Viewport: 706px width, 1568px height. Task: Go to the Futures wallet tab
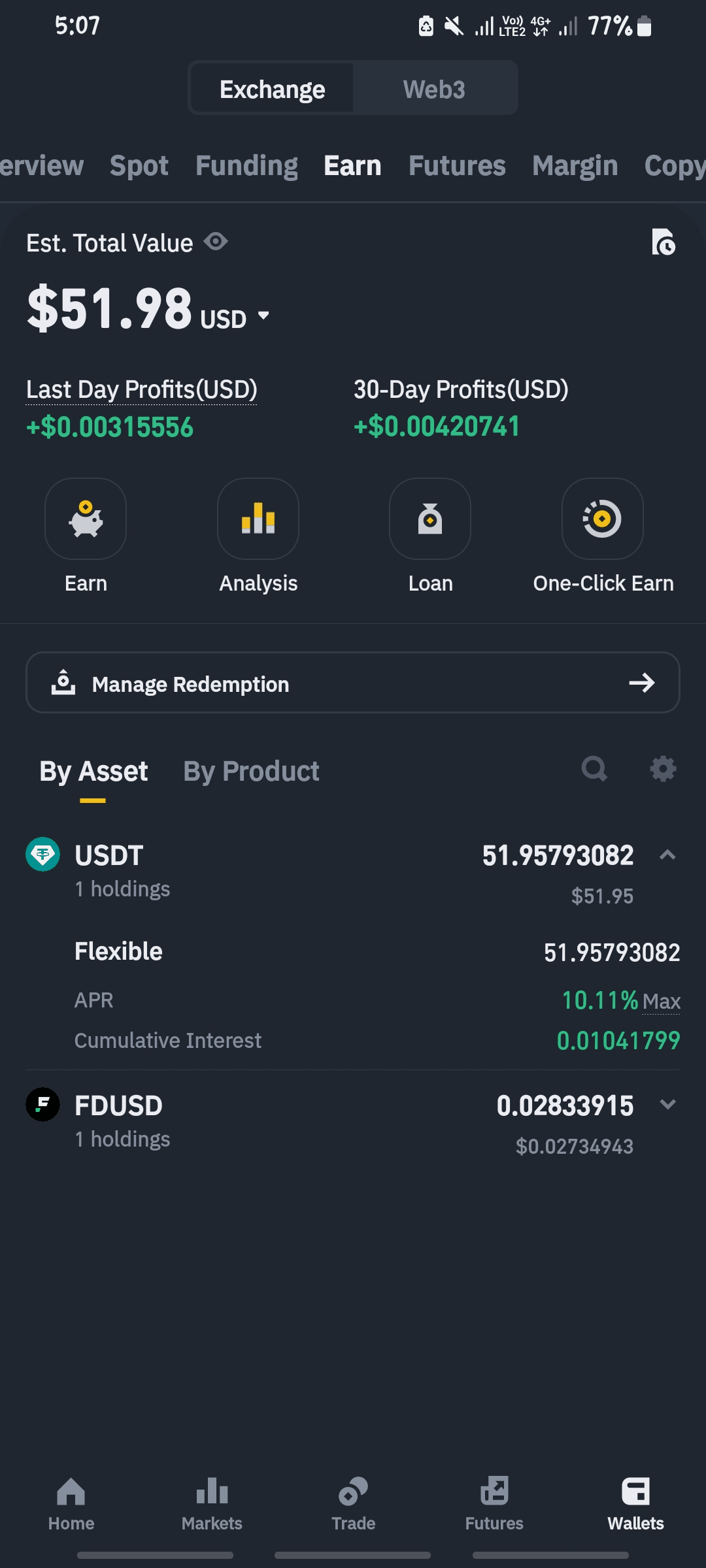457,166
